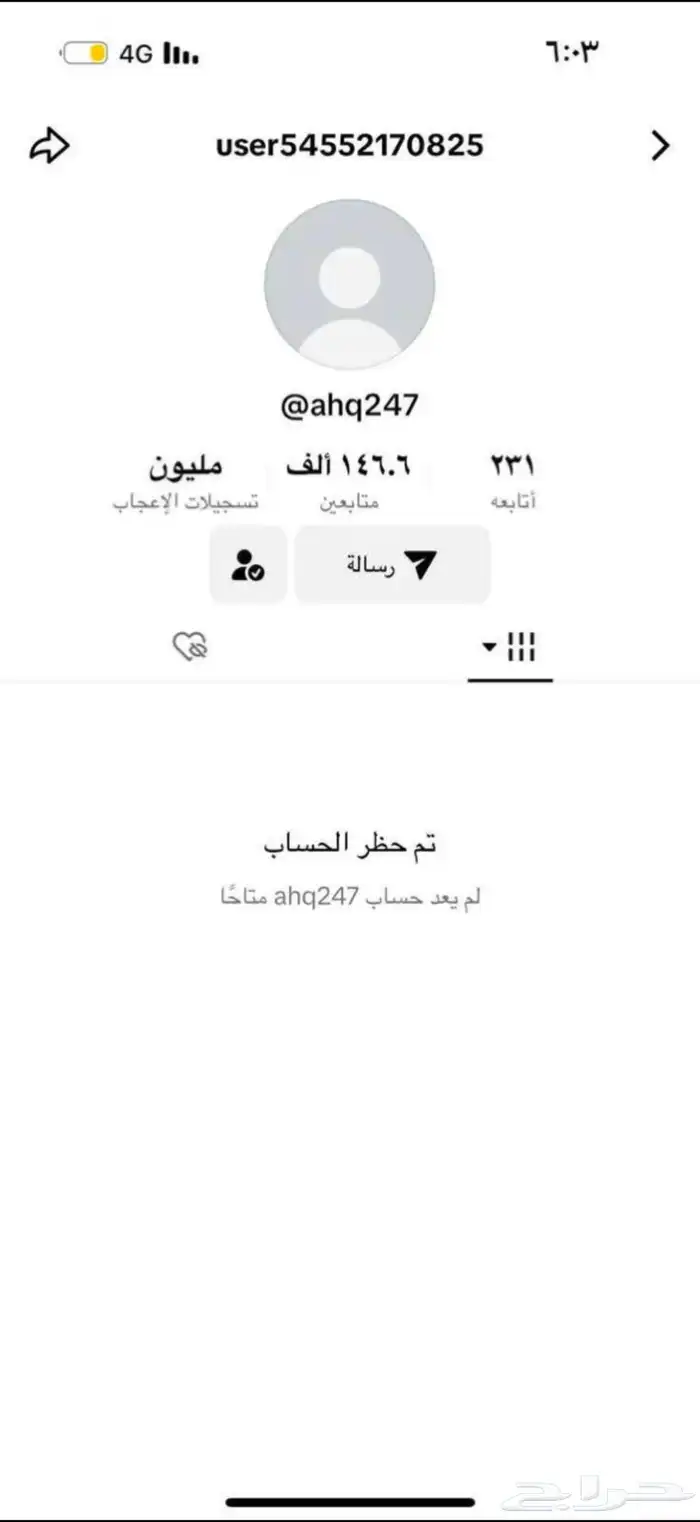Switch to the hidden liked videos tab

190,648
